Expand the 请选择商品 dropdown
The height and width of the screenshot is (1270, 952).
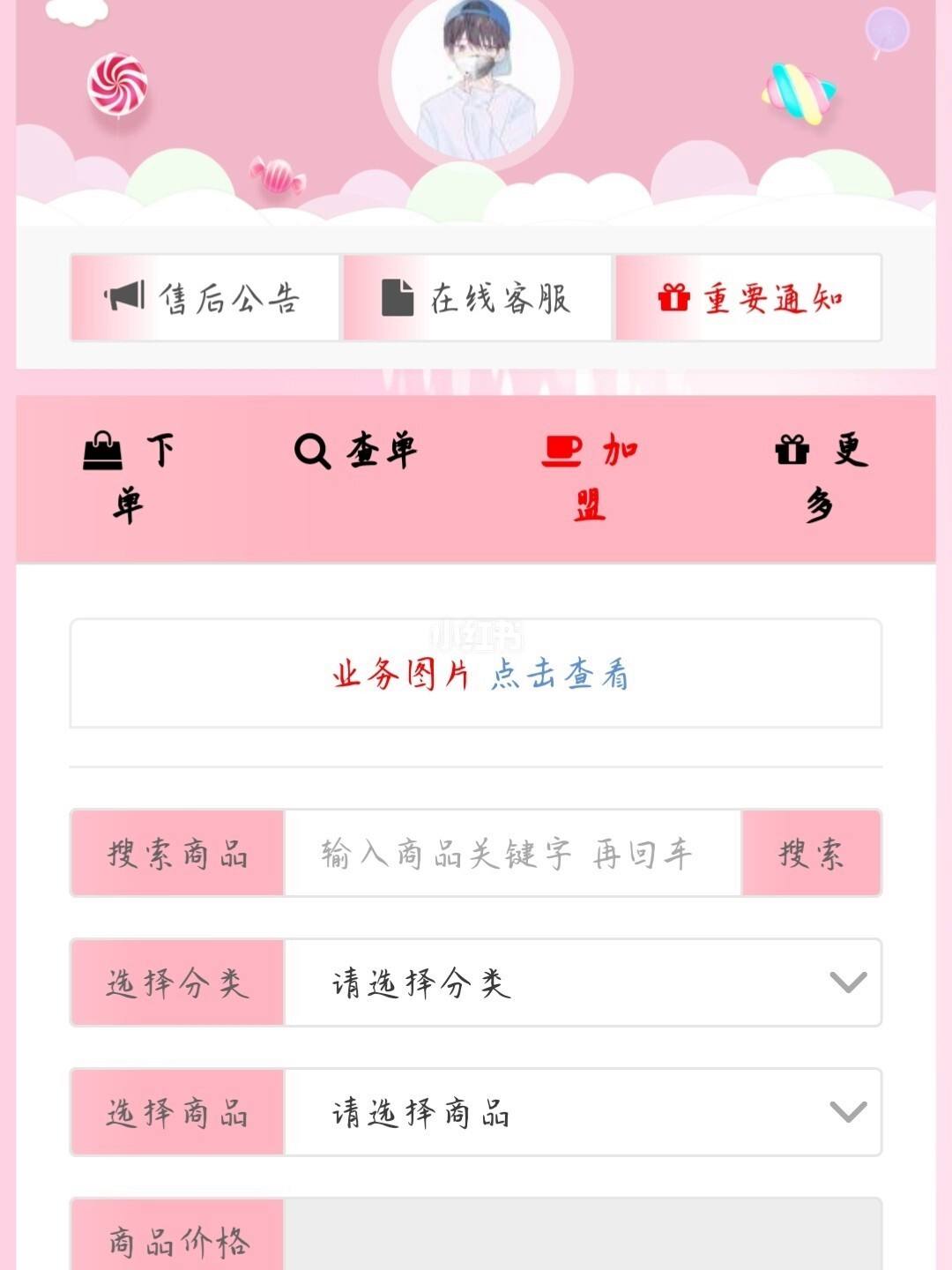tap(582, 1112)
